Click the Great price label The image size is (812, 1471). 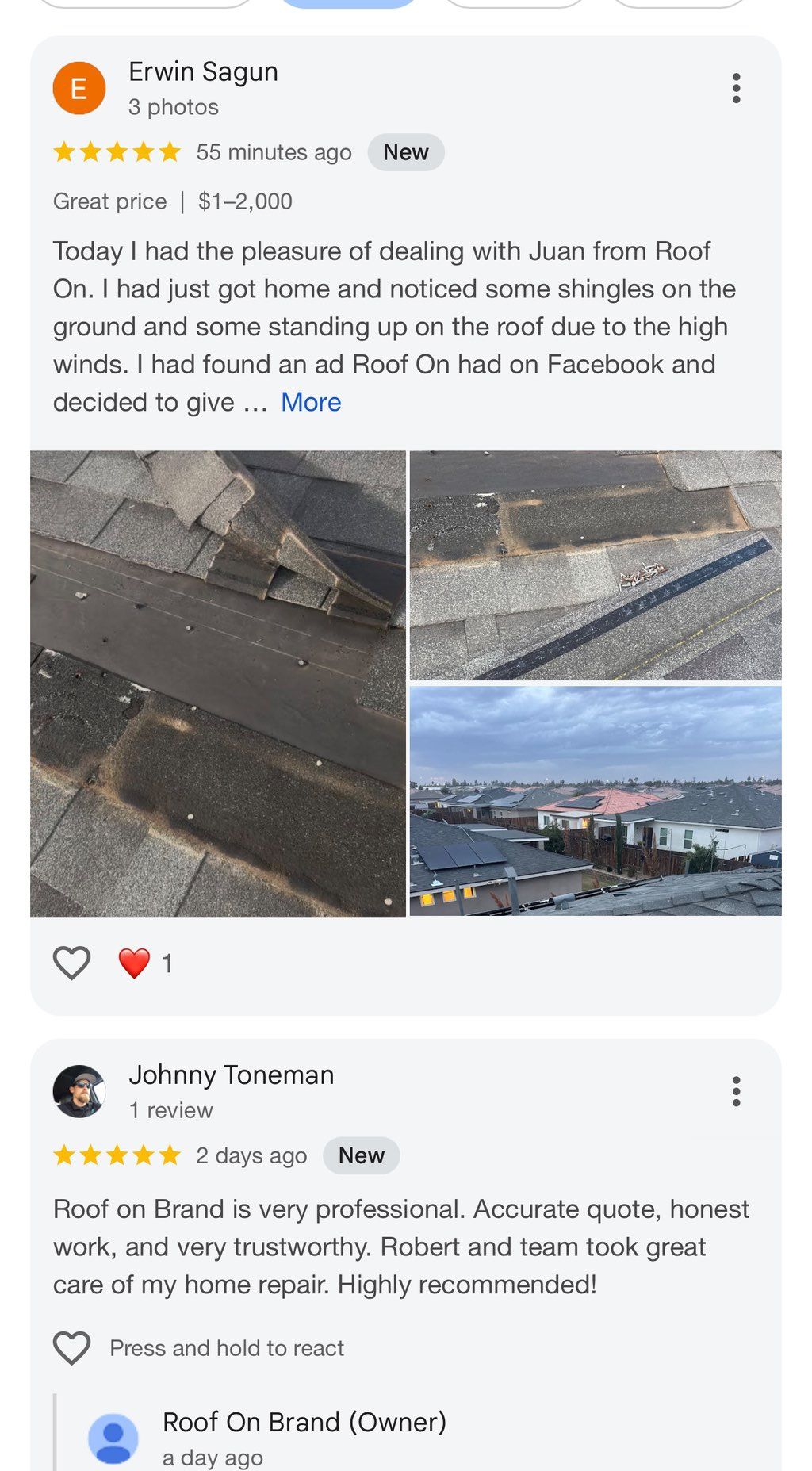(x=110, y=201)
